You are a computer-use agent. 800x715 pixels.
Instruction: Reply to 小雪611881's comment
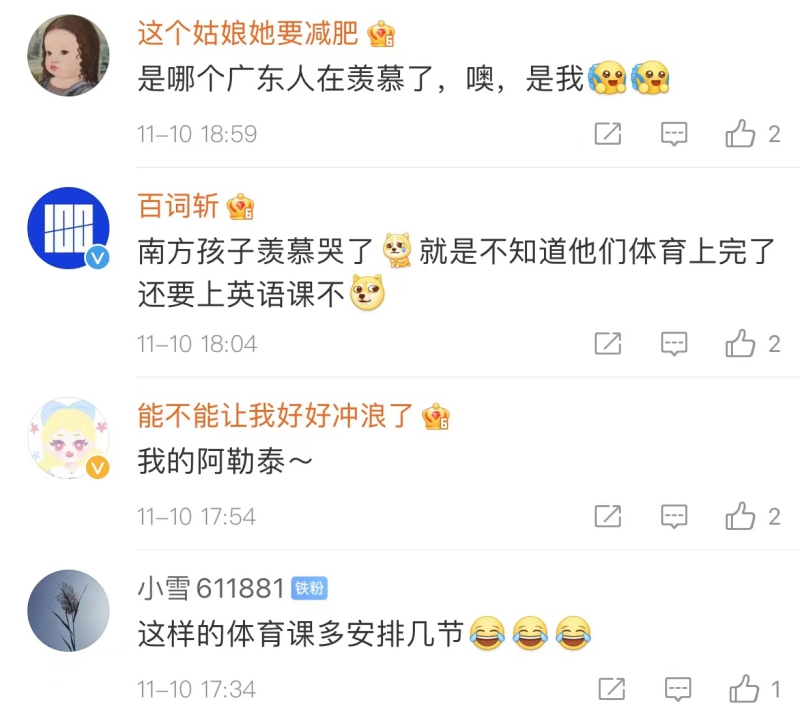pos(678,689)
